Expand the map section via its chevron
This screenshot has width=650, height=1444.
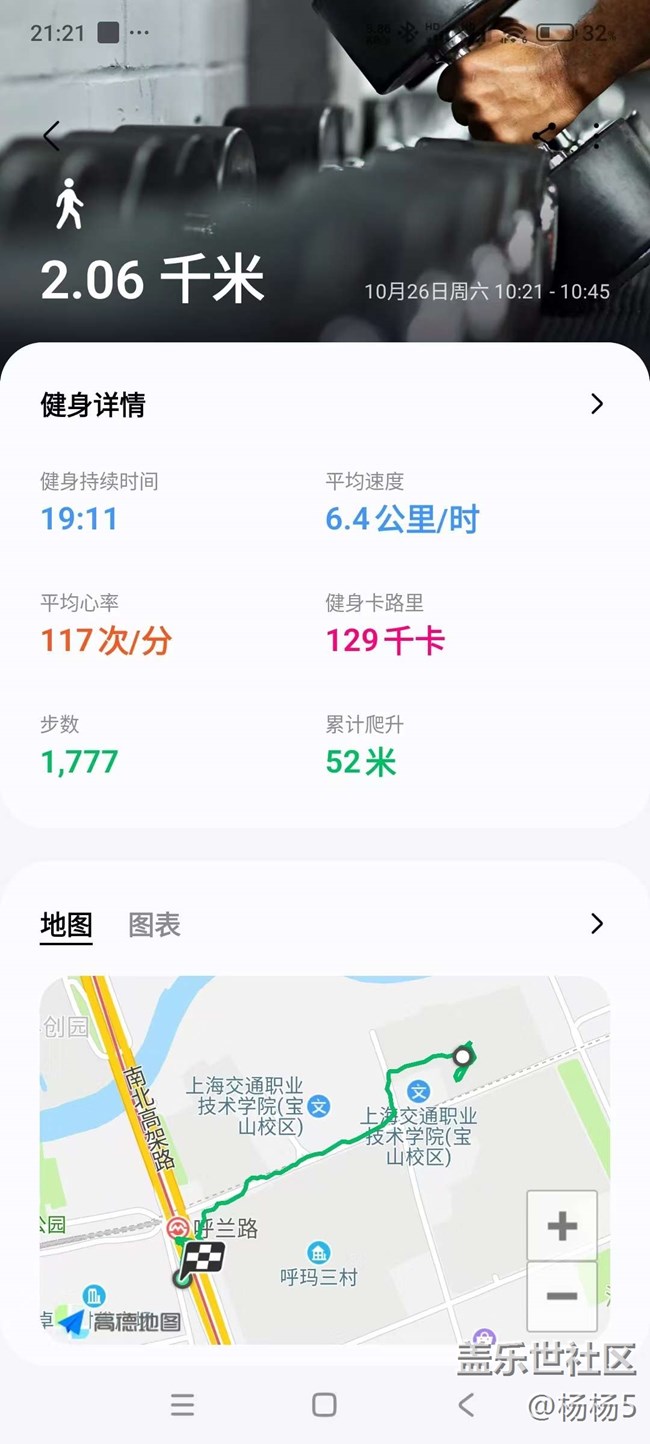(597, 923)
